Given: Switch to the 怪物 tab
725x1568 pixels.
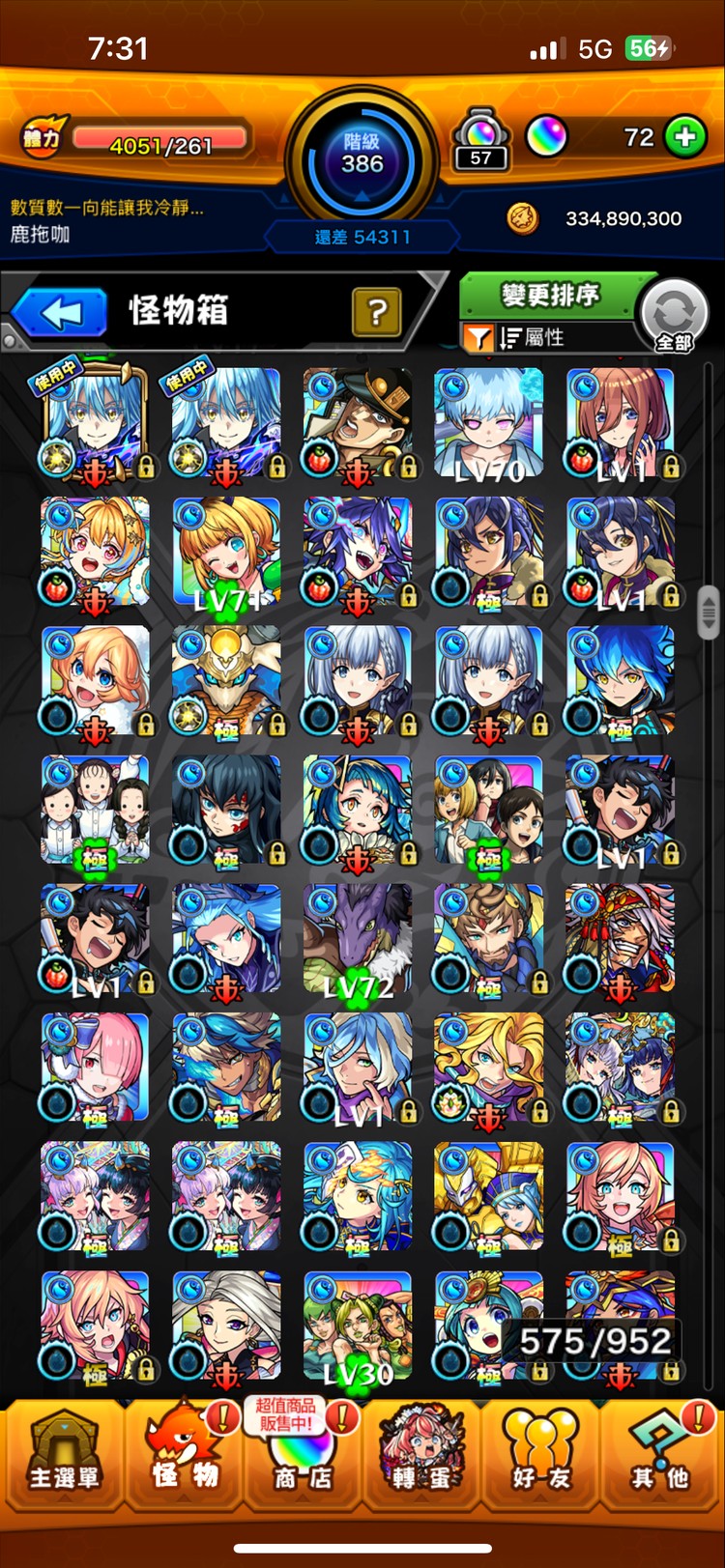Looking at the screenshot, I should [x=184, y=1454].
